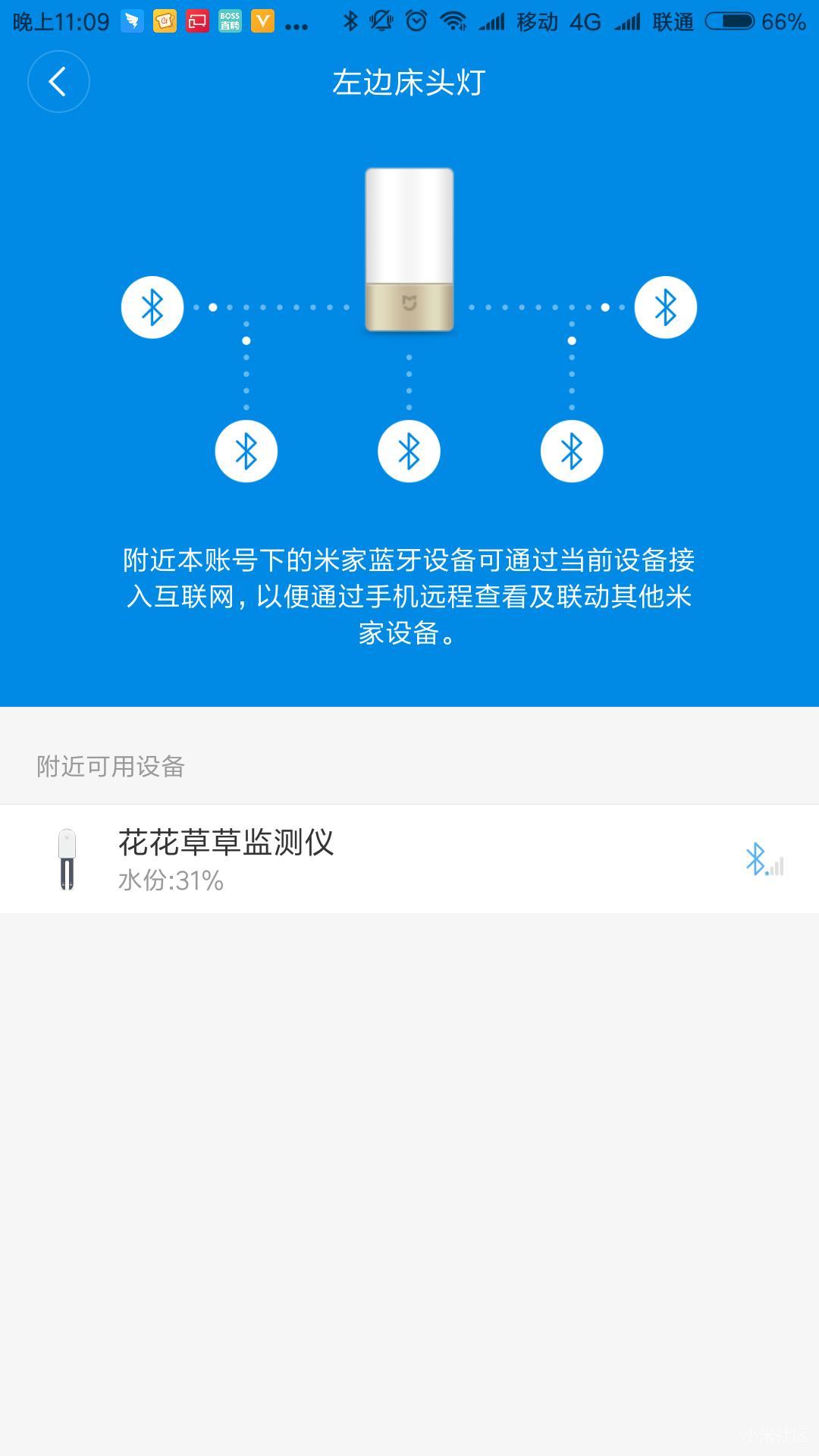Tap the top-left Bluetooth circle in the diagram
The width and height of the screenshot is (819, 1456).
coord(152,308)
